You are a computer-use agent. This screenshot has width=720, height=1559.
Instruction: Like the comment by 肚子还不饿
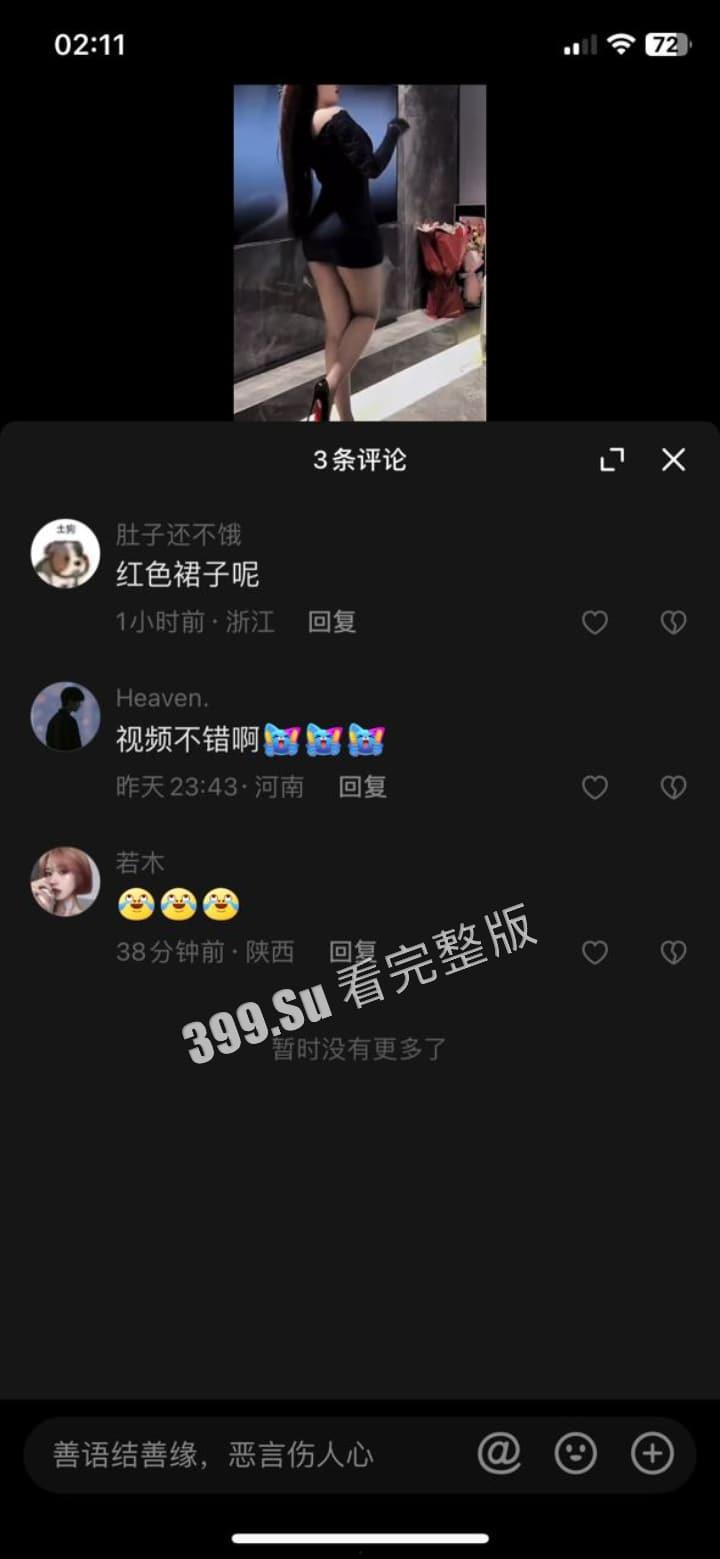click(595, 622)
